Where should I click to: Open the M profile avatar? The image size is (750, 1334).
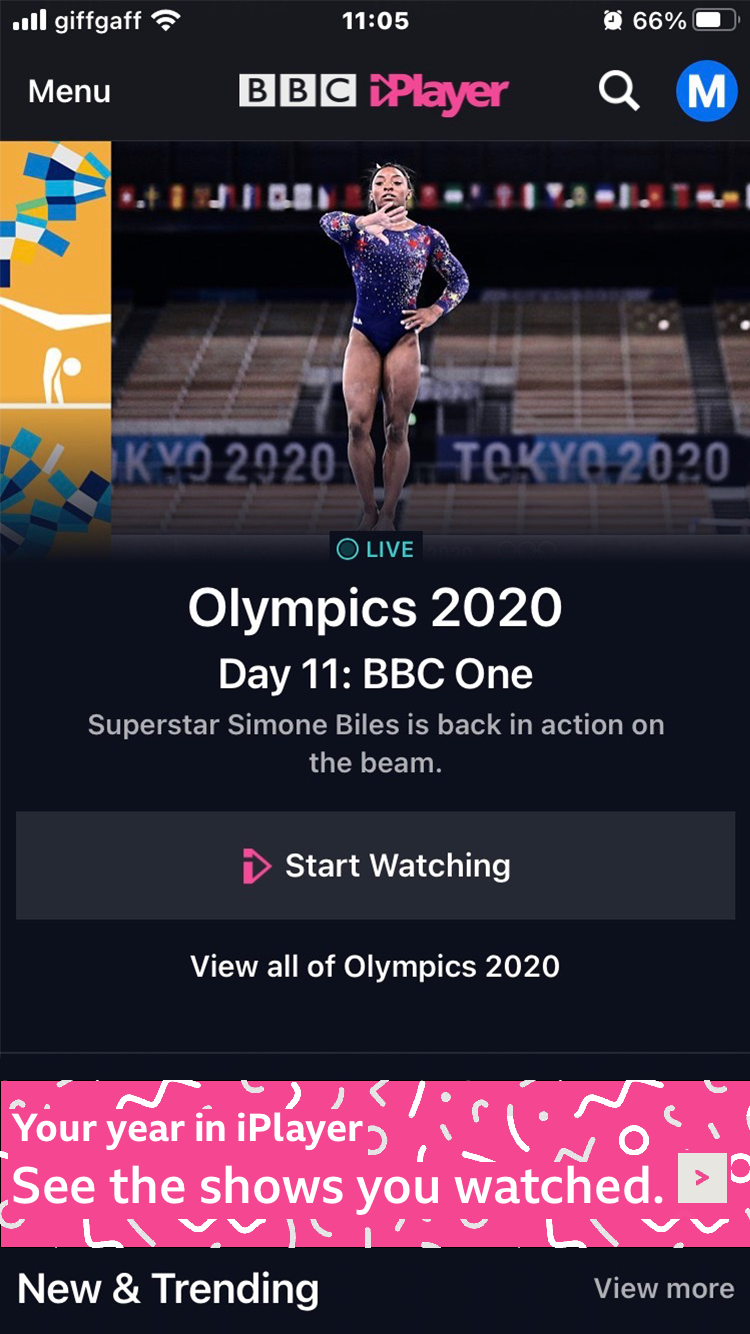pos(706,92)
